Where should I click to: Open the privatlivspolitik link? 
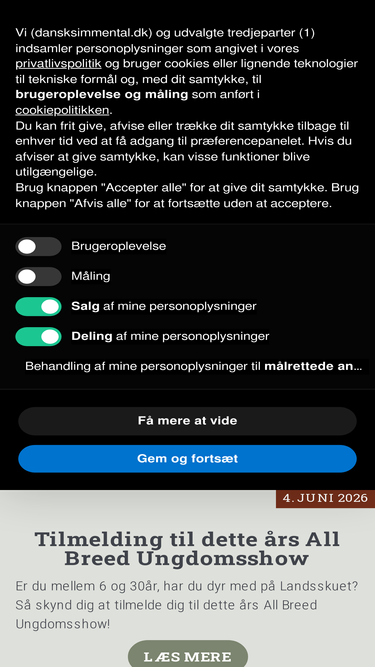click(58, 64)
